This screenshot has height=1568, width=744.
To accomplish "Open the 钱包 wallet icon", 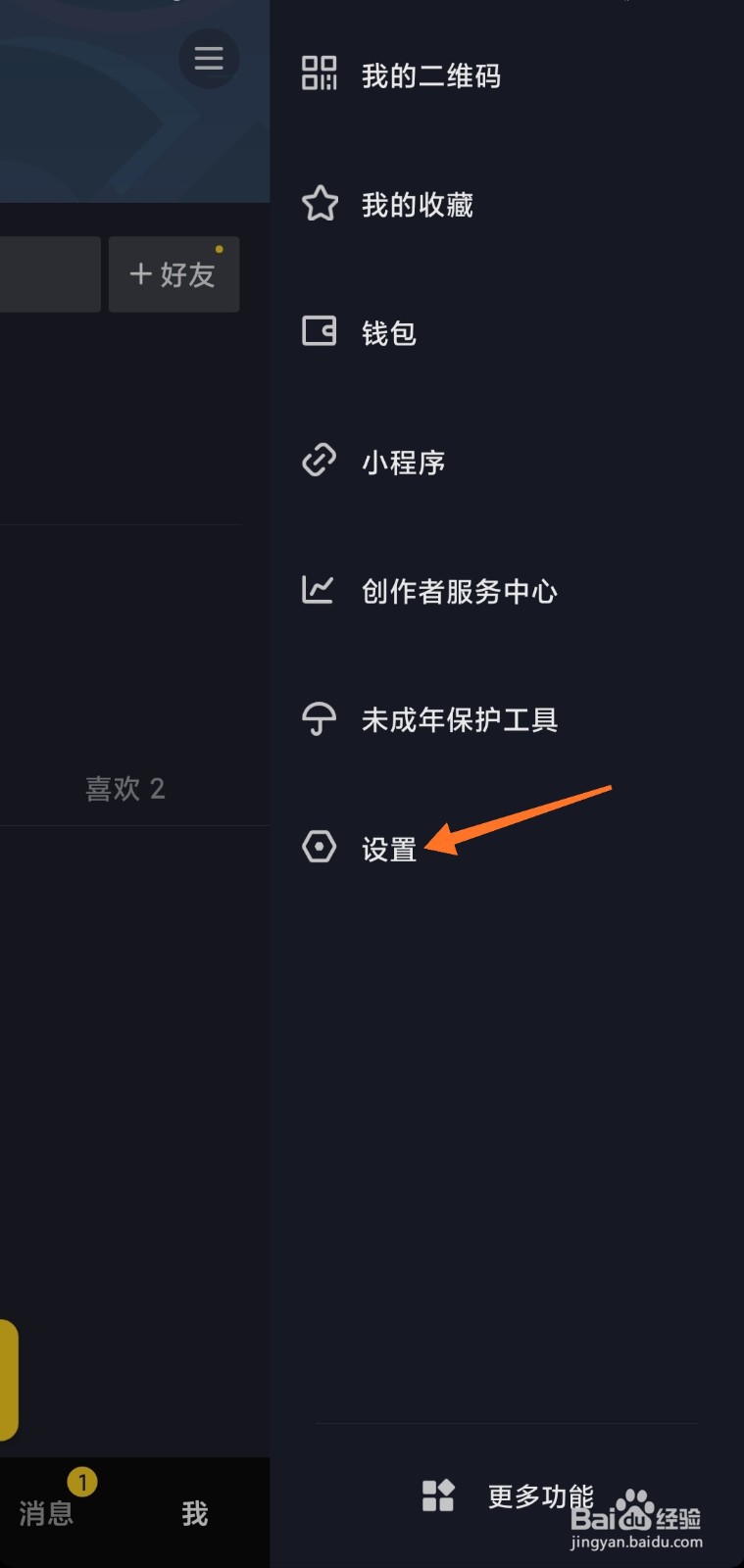I will pos(319,332).
